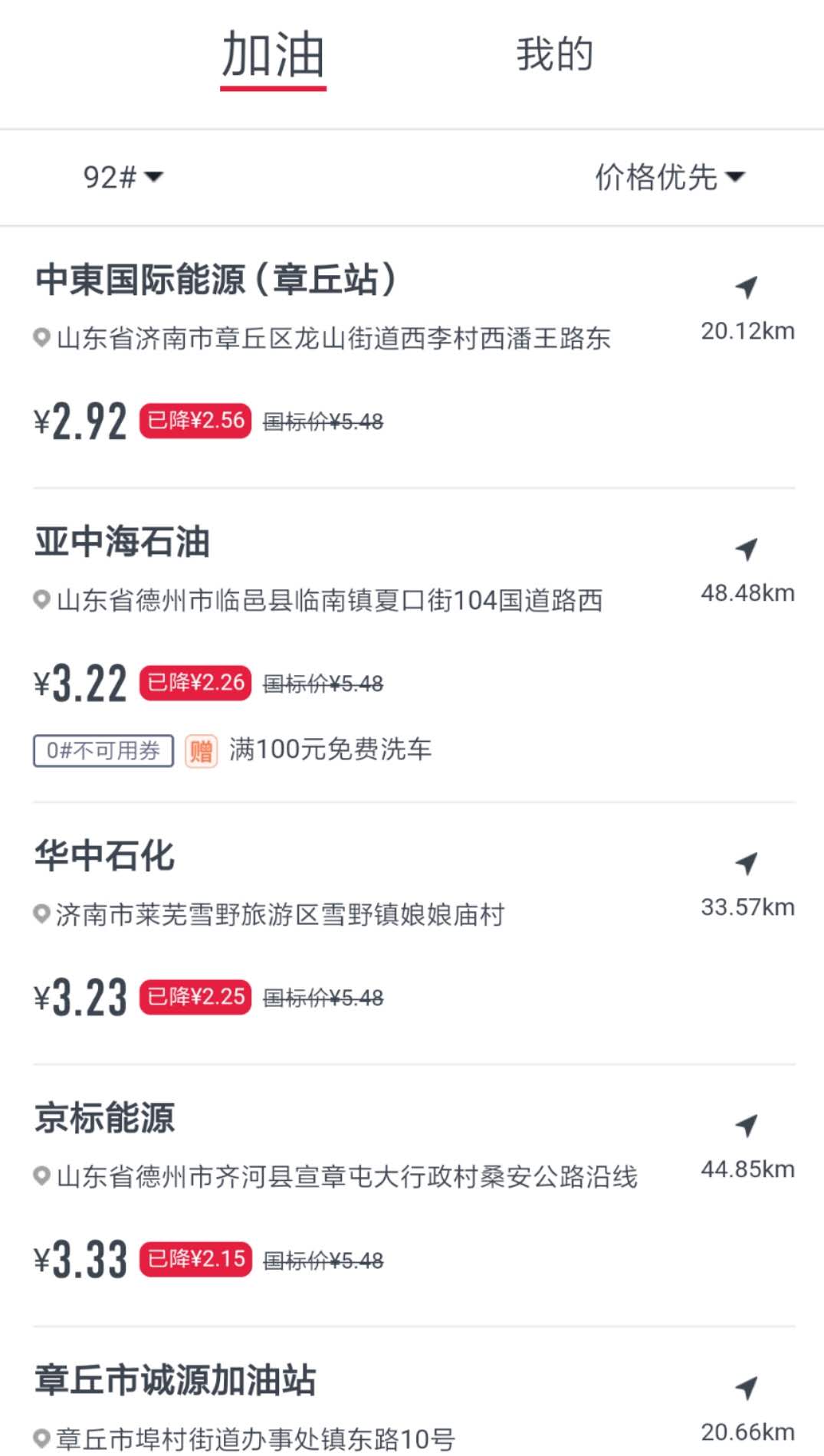Select the 加油 tab
This screenshot has width=824, height=1456.
274,55
